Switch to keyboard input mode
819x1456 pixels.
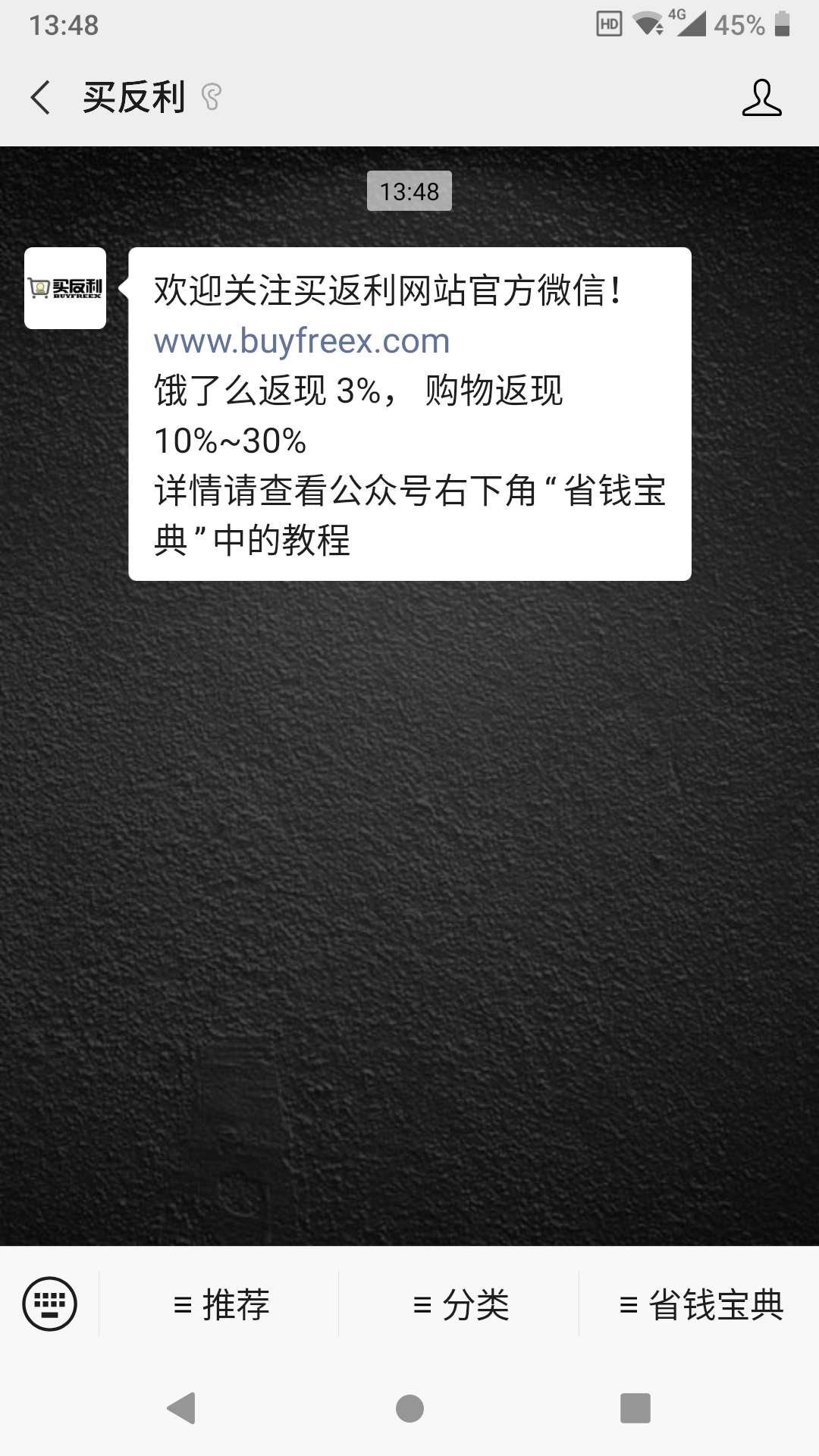50,1304
